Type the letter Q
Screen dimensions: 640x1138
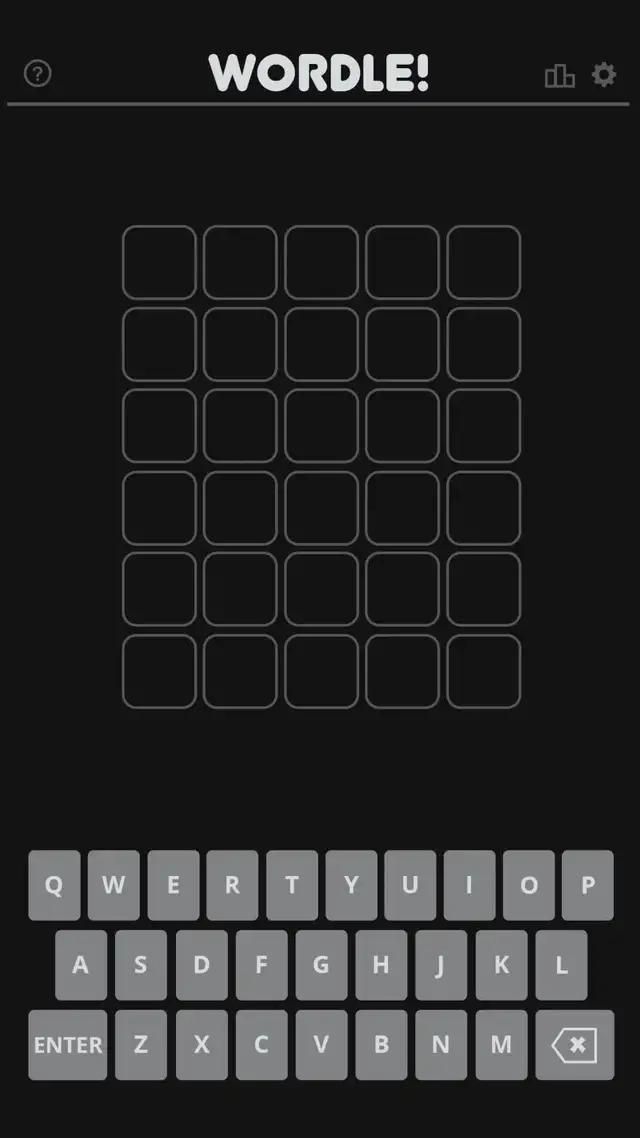pos(54,885)
